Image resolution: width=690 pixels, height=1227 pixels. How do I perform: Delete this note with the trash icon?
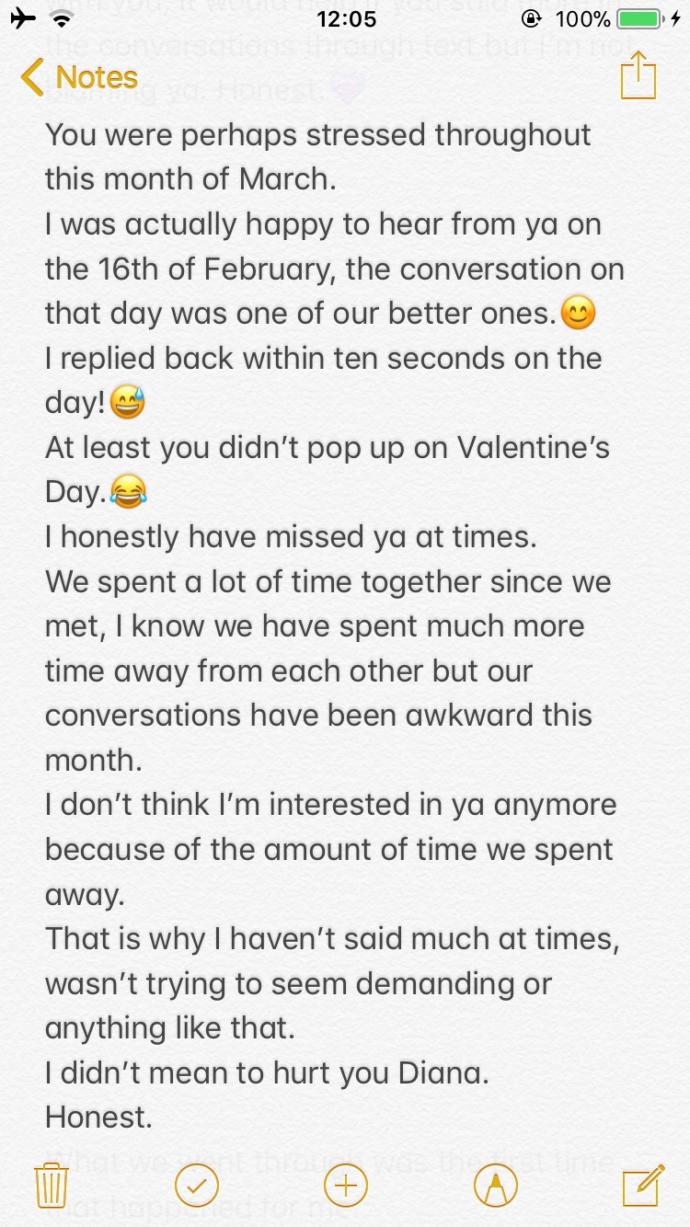pos(50,1186)
